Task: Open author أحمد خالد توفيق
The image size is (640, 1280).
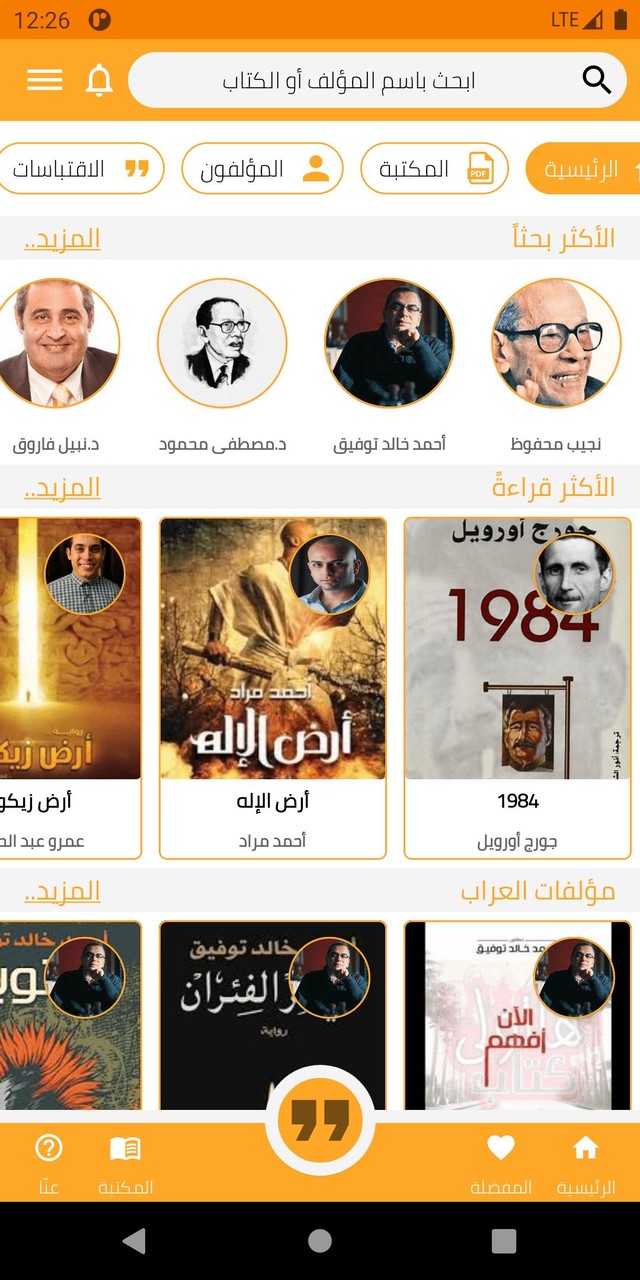Action: [389, 343]
